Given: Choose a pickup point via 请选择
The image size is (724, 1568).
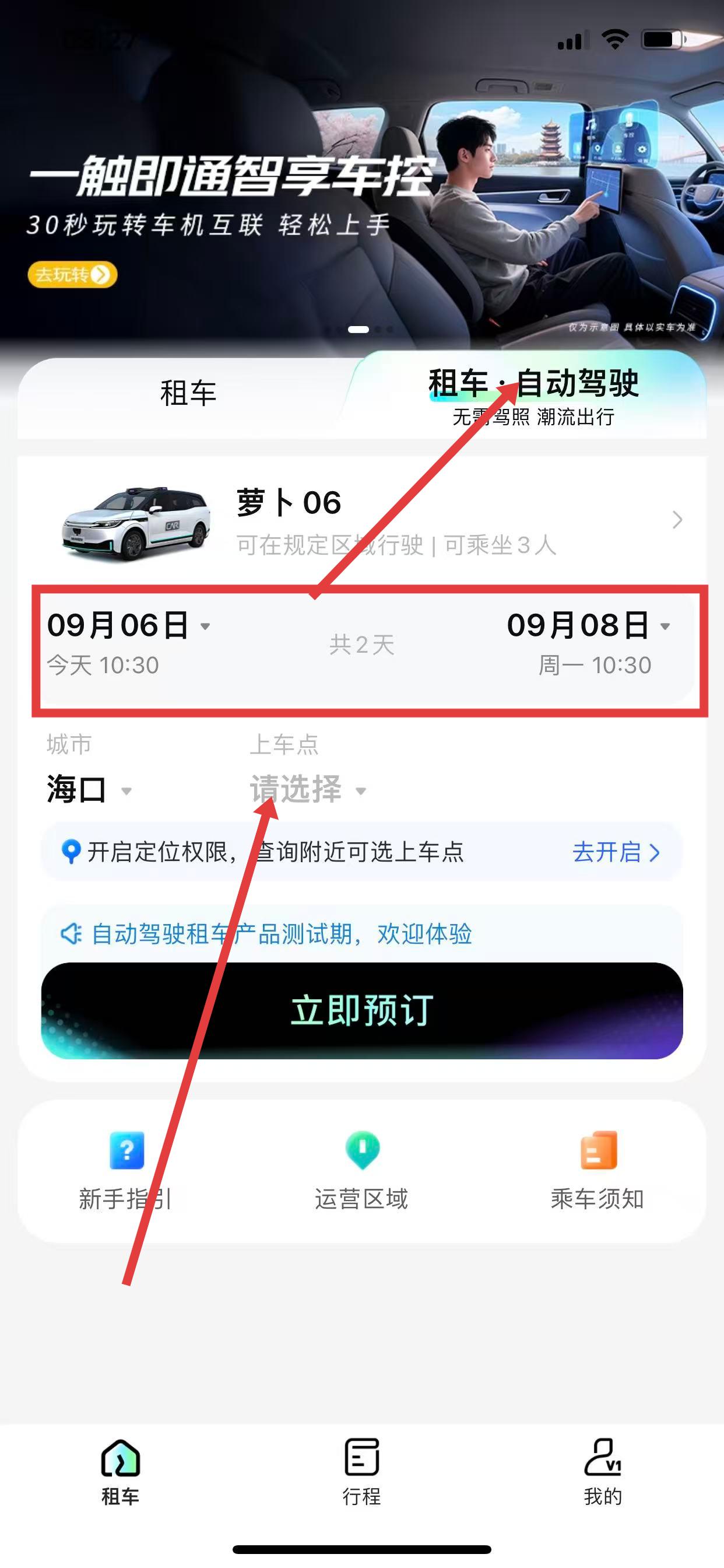Looking at the screenshot, I should click(x=308, y=789).
